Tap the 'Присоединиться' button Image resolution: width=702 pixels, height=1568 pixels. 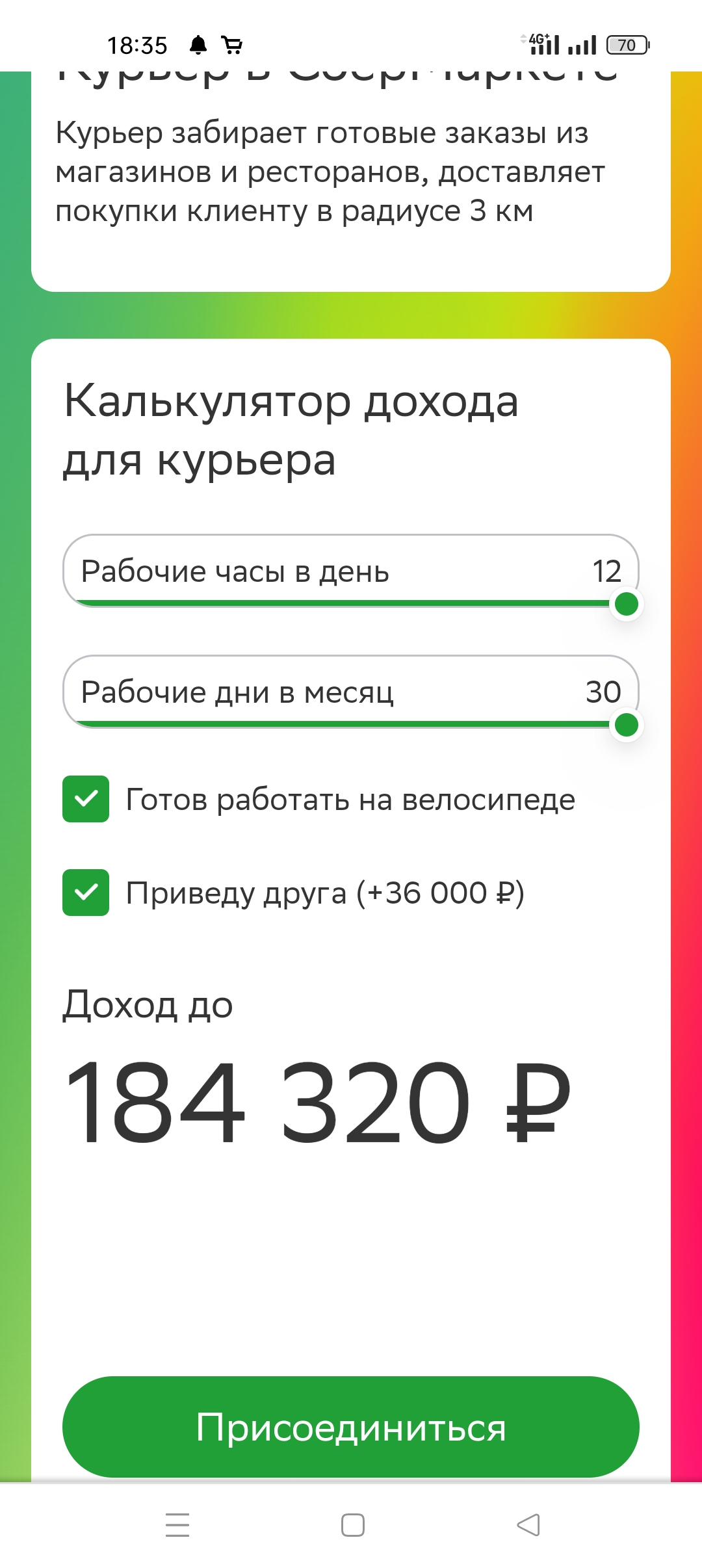[x=351, y=1427]
